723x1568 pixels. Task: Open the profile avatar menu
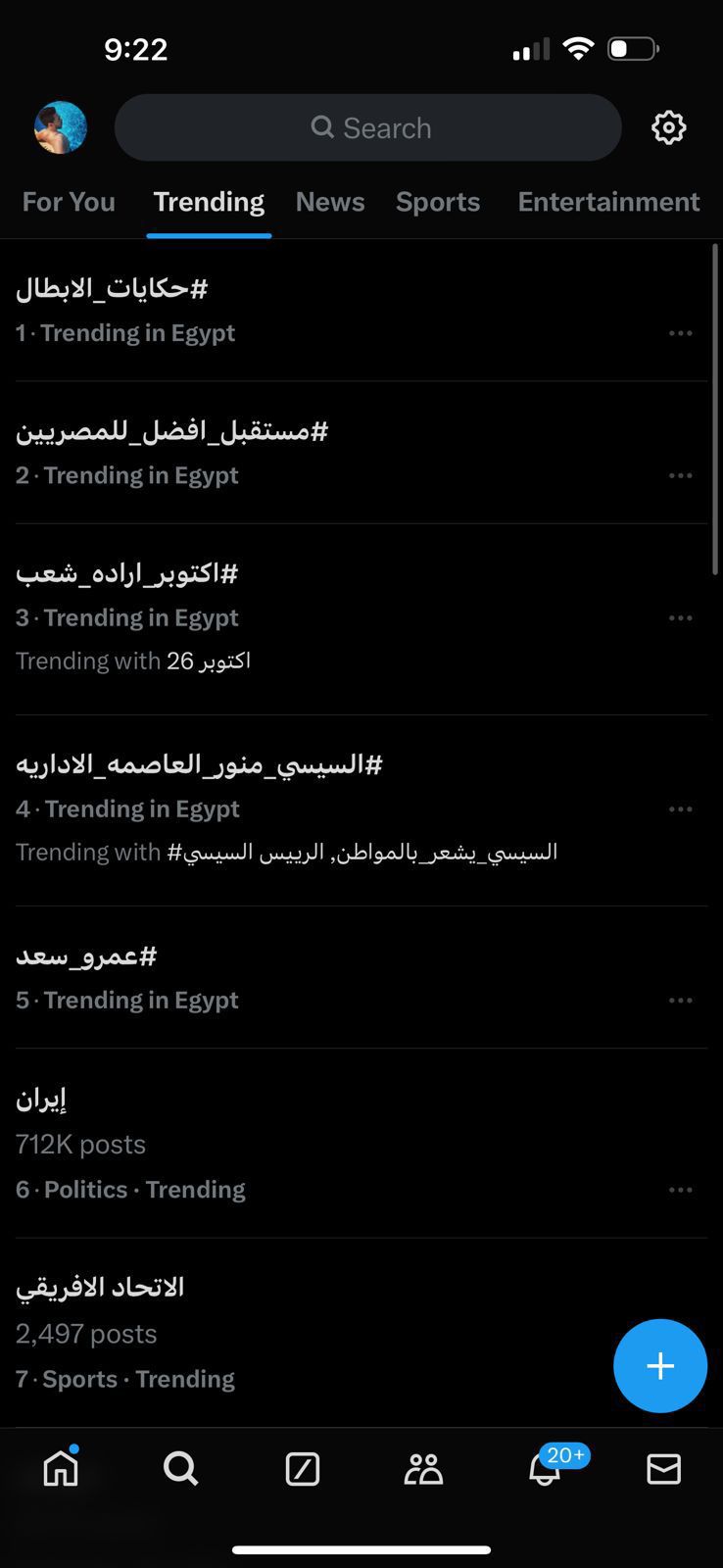[x=61, y=127]
